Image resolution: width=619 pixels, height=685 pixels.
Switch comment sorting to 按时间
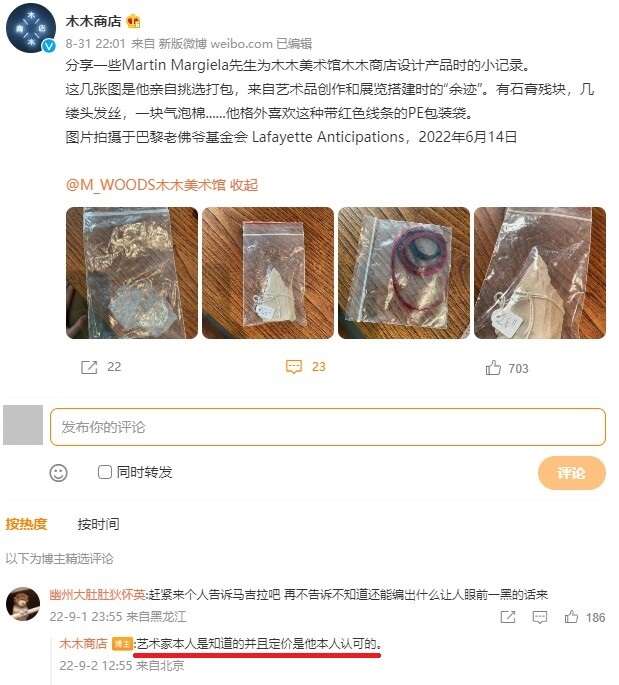98,524
